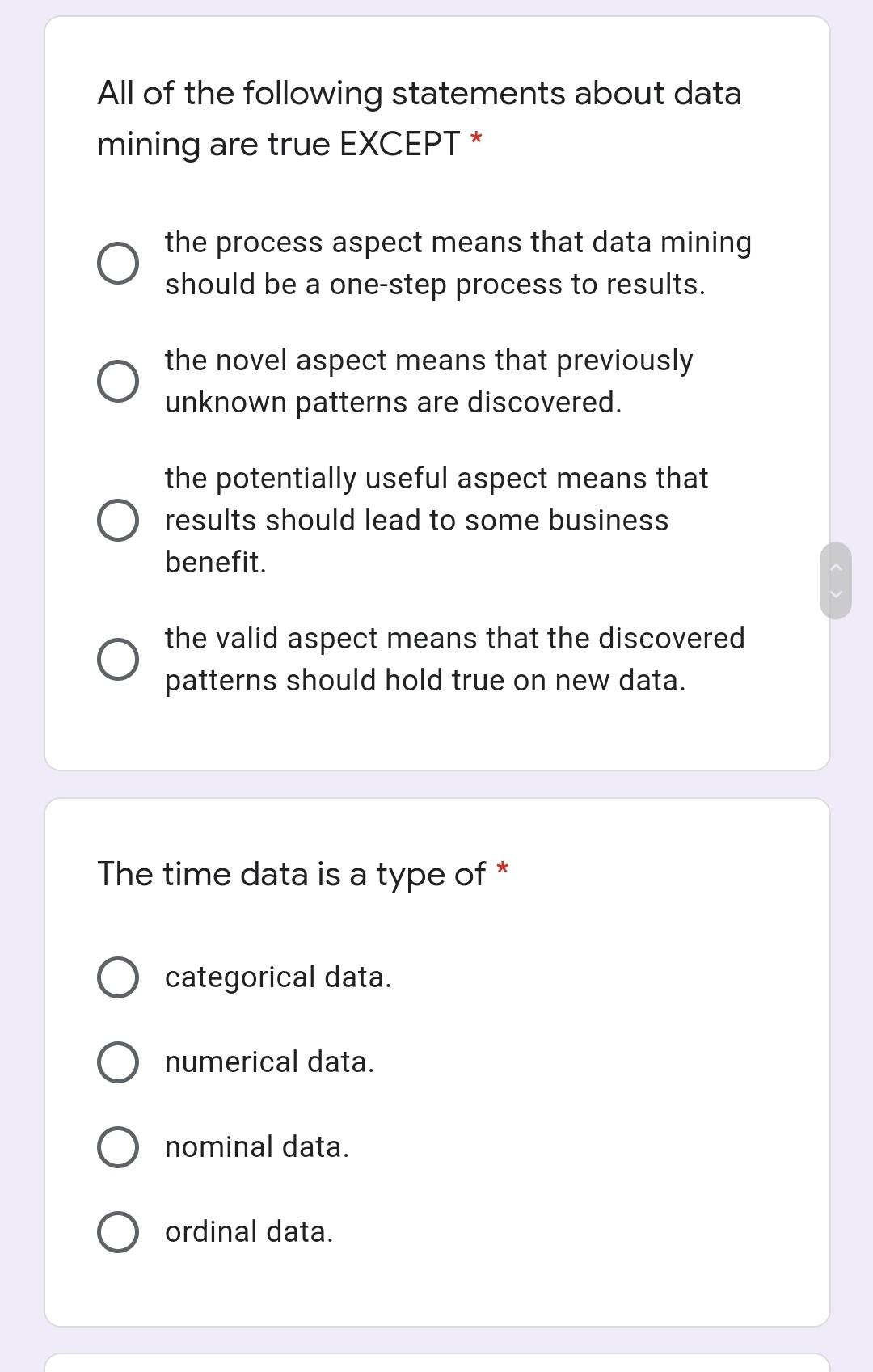Screen dimensions: 873x1372
Task: Select the numerical data option
Action: tap(118, 1062)
